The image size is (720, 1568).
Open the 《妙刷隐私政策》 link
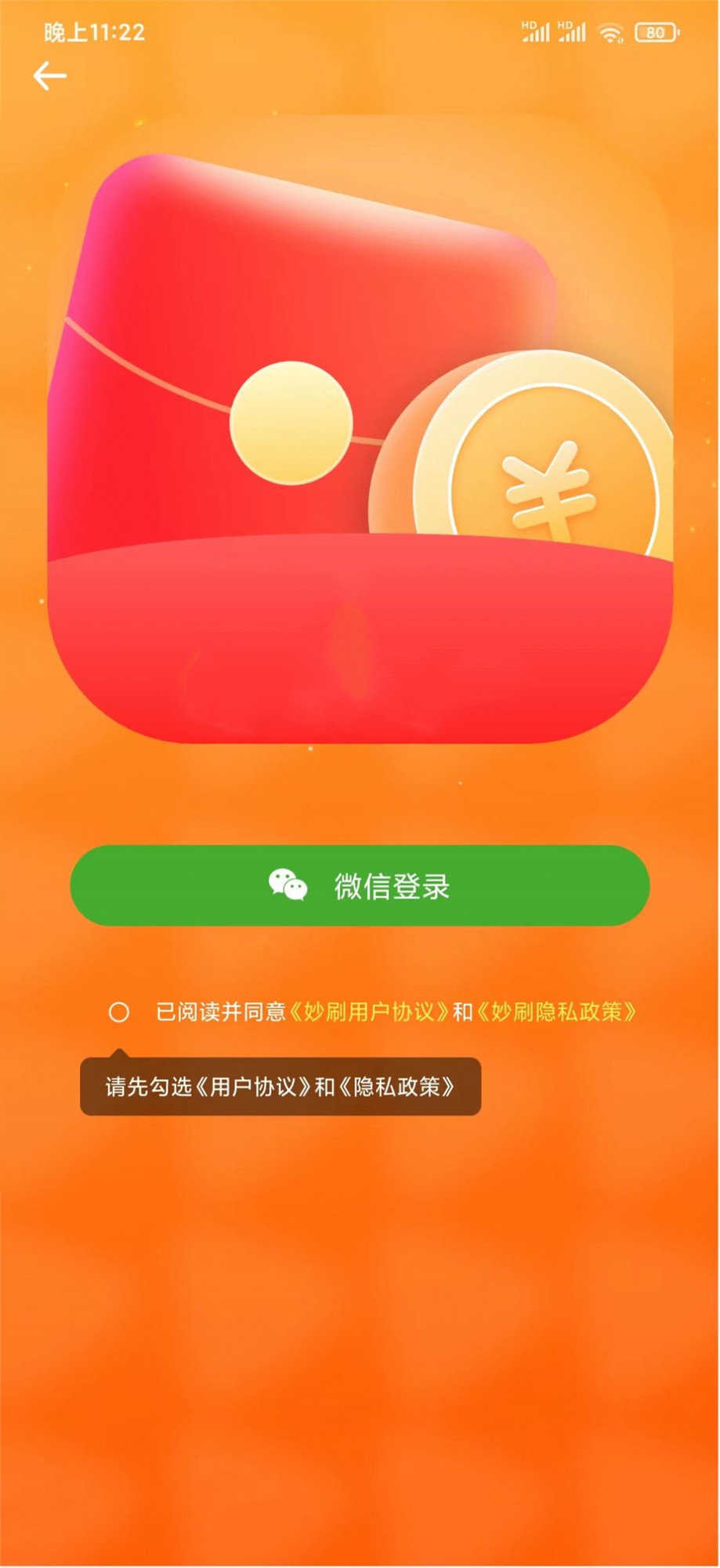point(556,1012)
